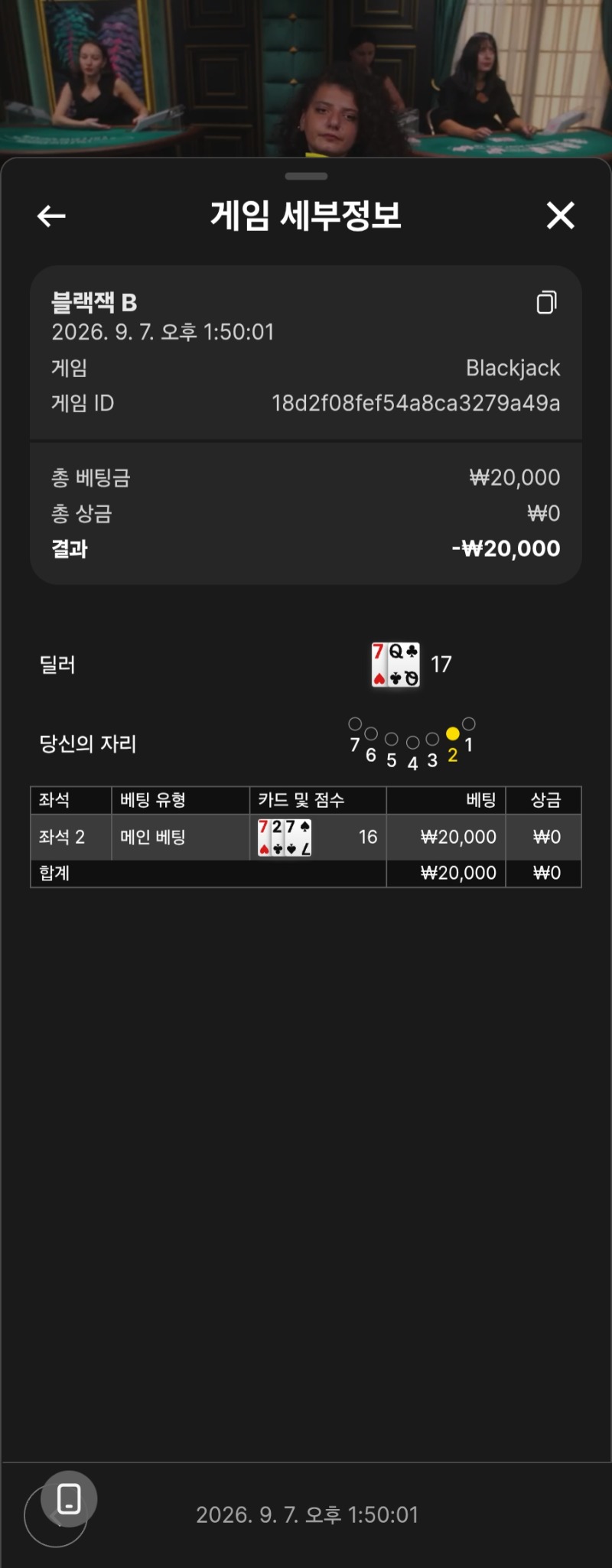The image size is (612, 1568).
Task: Close the game details panel
Action: click(x=560, y=216)
